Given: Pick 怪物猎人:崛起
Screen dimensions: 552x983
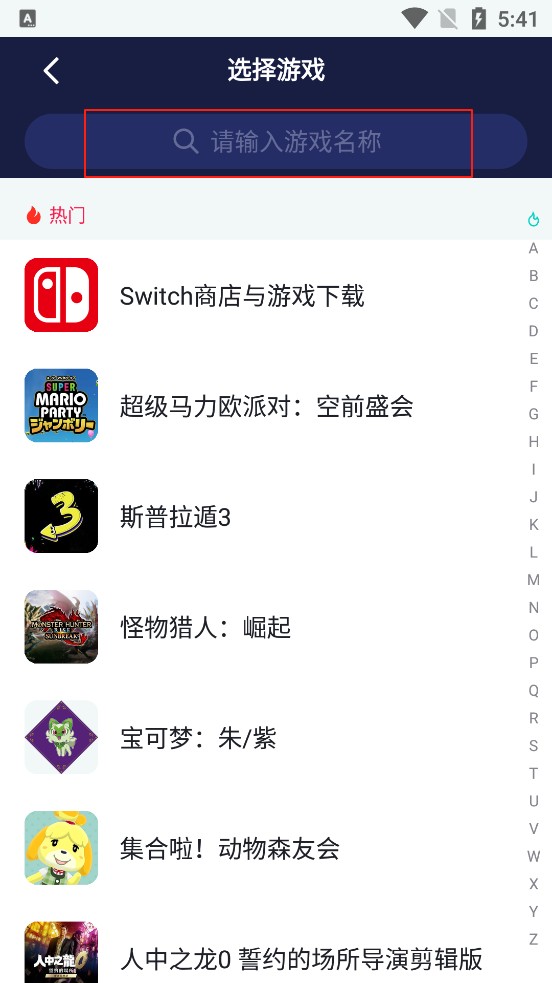Looking at the screenshot, I should tap(276, 627).
